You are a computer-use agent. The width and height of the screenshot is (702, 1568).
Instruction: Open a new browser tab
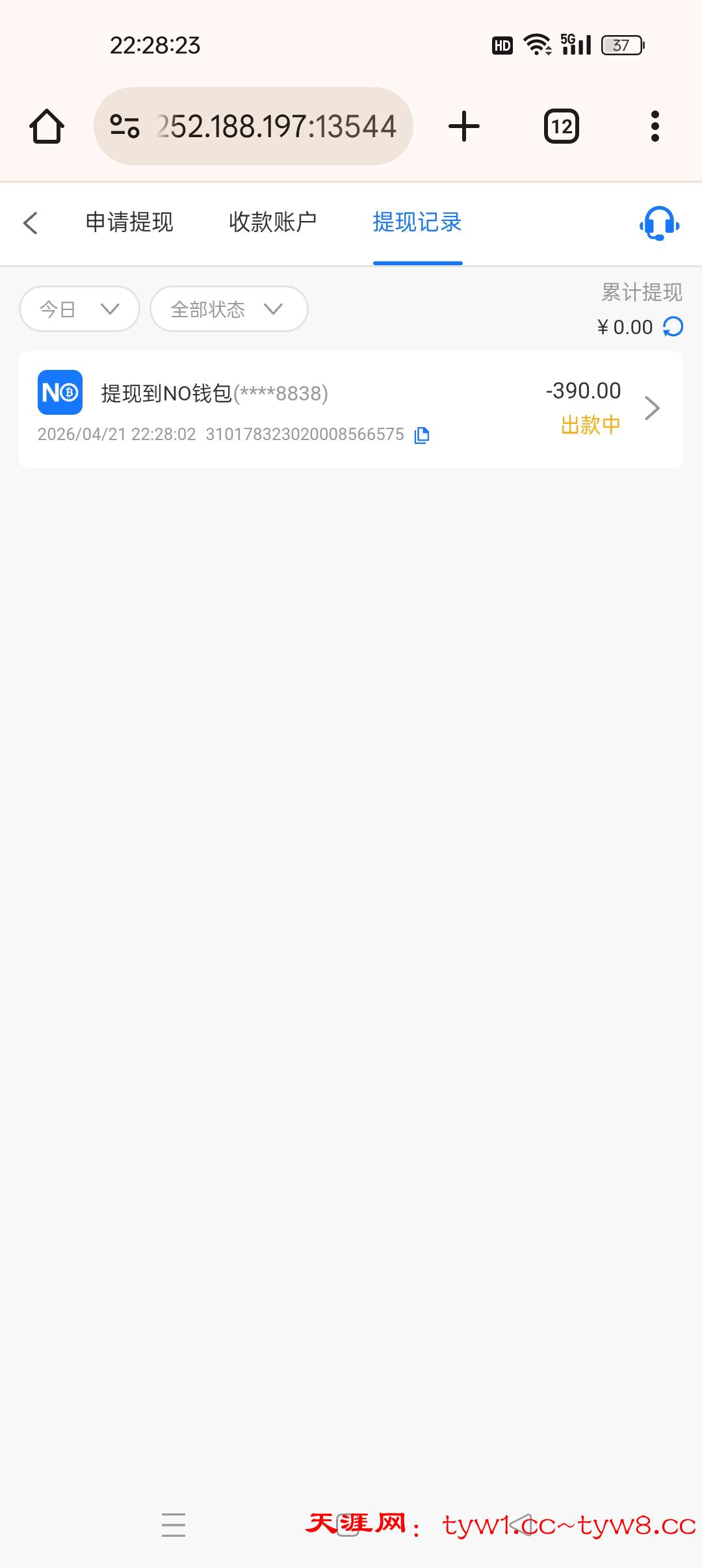pos(464,126)
